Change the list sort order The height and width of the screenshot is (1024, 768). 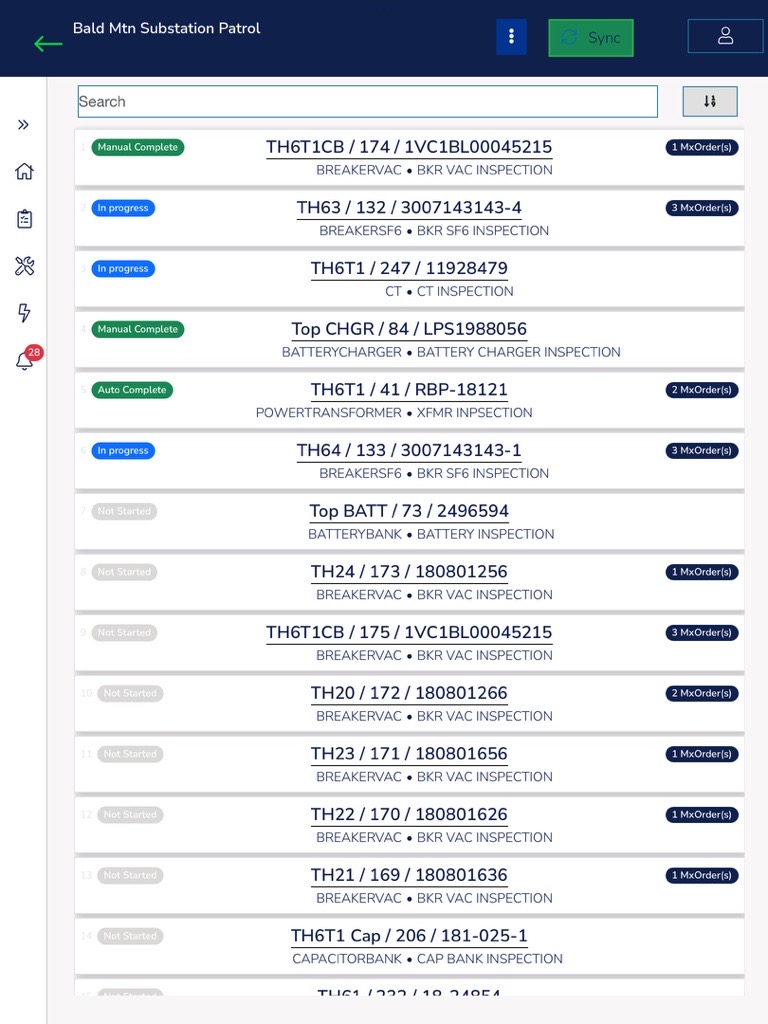(710, 101)
